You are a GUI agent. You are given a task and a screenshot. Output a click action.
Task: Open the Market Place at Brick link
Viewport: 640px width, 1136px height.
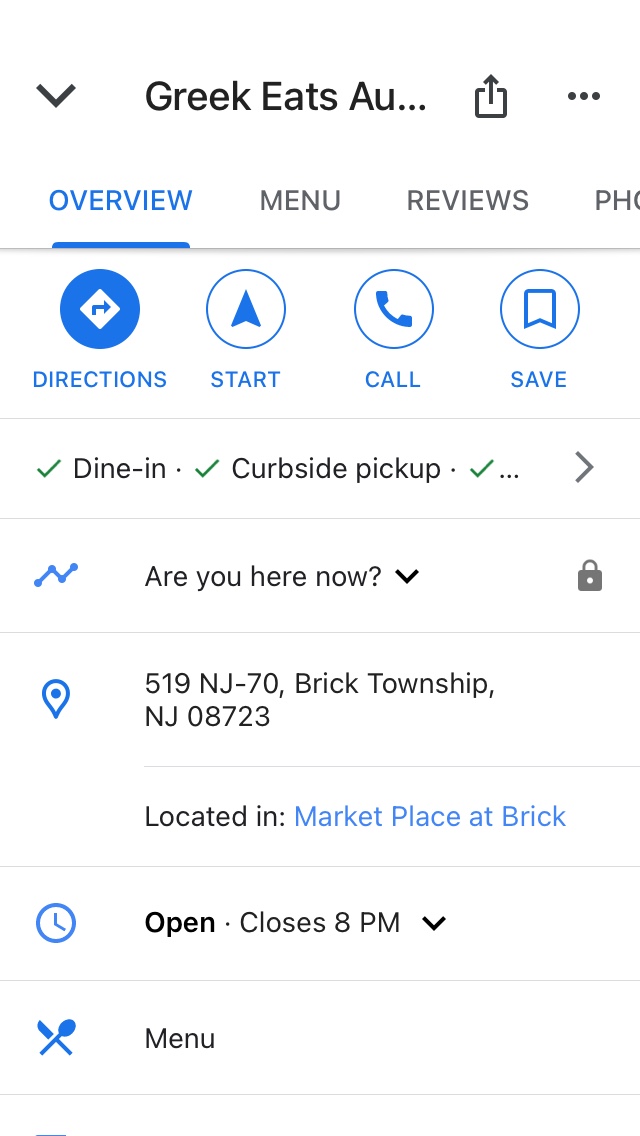[x=430, y=817]
